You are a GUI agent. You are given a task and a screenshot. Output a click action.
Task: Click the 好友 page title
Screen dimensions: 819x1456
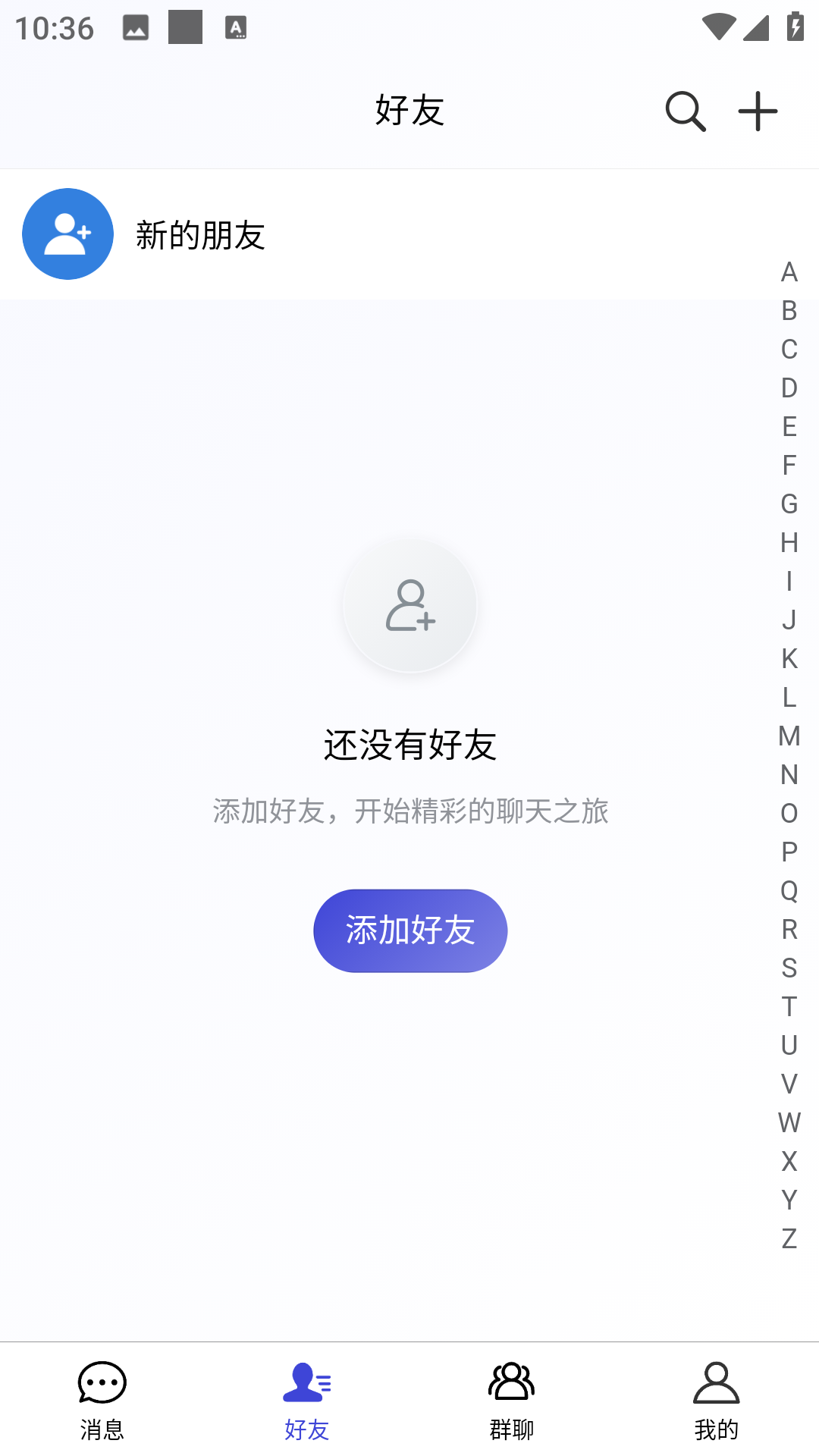tap(409, 110)
